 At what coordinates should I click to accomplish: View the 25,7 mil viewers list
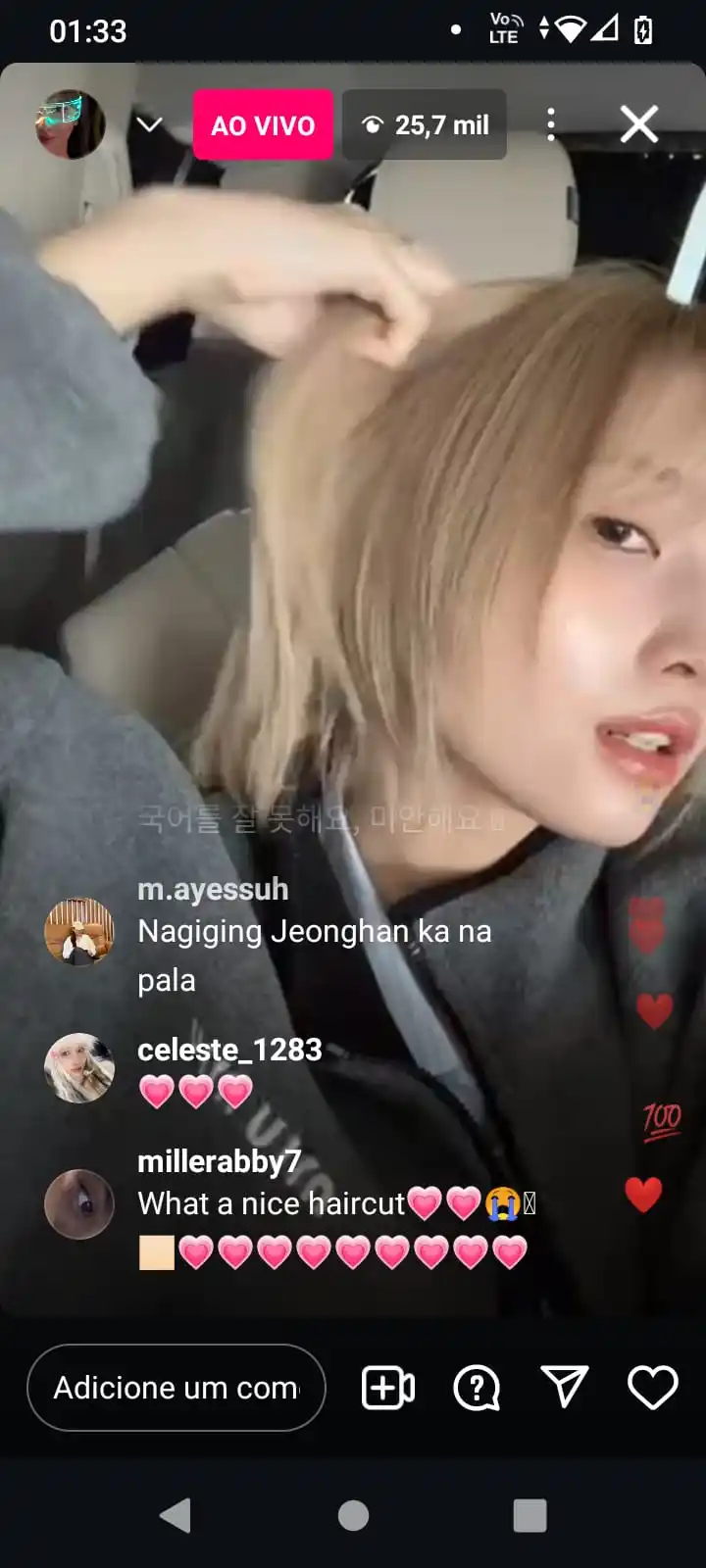[x=425, y=124]
